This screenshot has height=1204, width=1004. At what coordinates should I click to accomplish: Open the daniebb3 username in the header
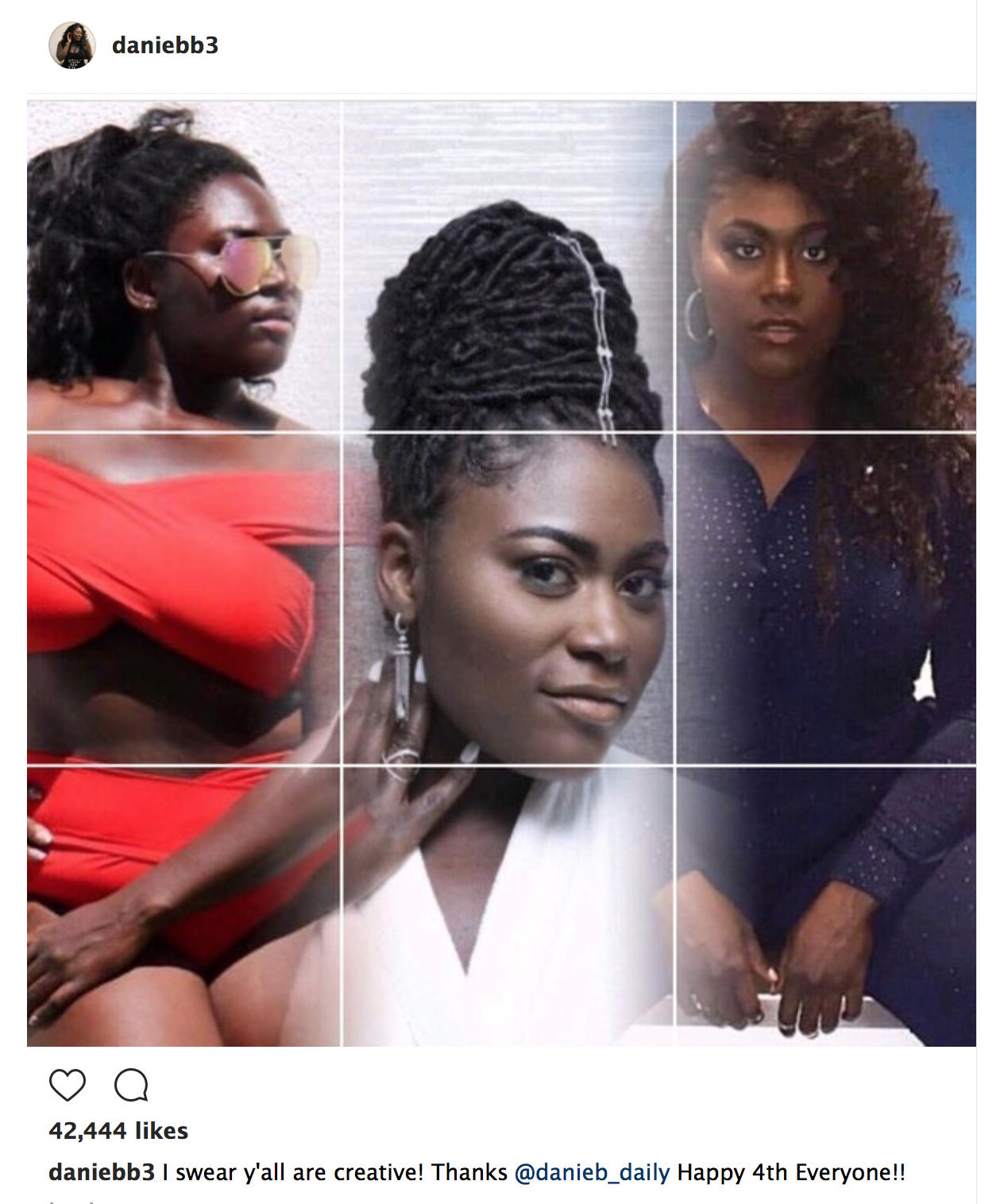165,45
